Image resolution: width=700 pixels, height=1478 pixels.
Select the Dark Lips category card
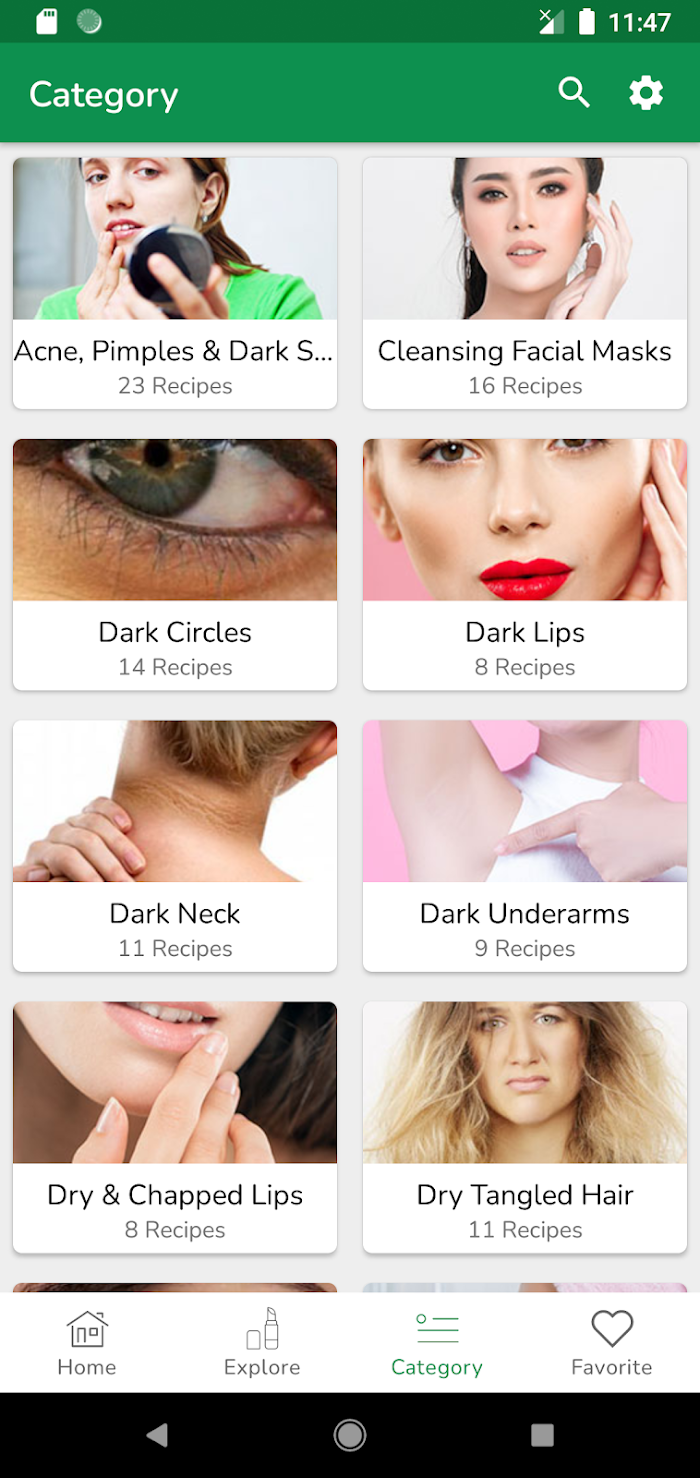click(525, 564)
